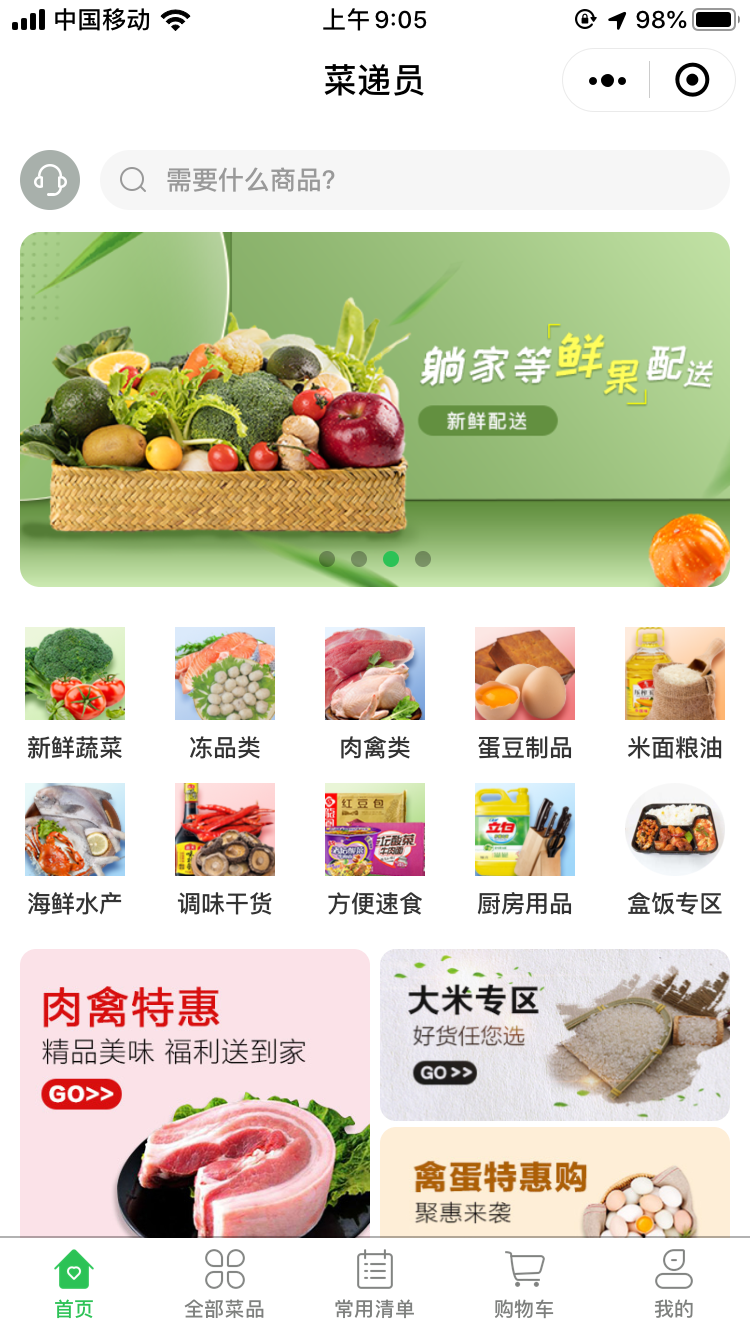Open the 躺家等鲜果配送 banner

click(375, 409)
